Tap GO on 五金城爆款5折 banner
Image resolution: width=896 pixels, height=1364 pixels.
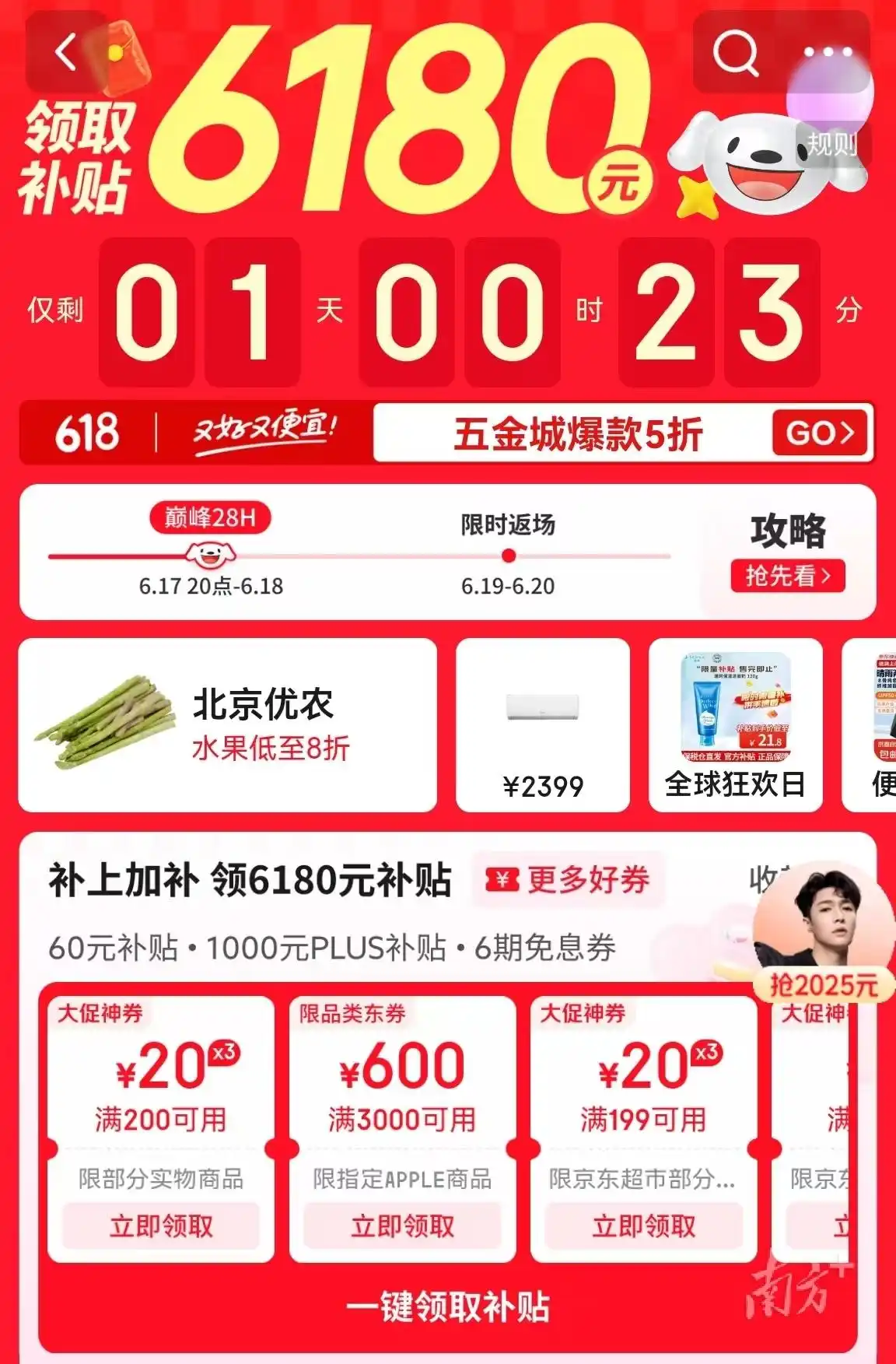[821, 433]
